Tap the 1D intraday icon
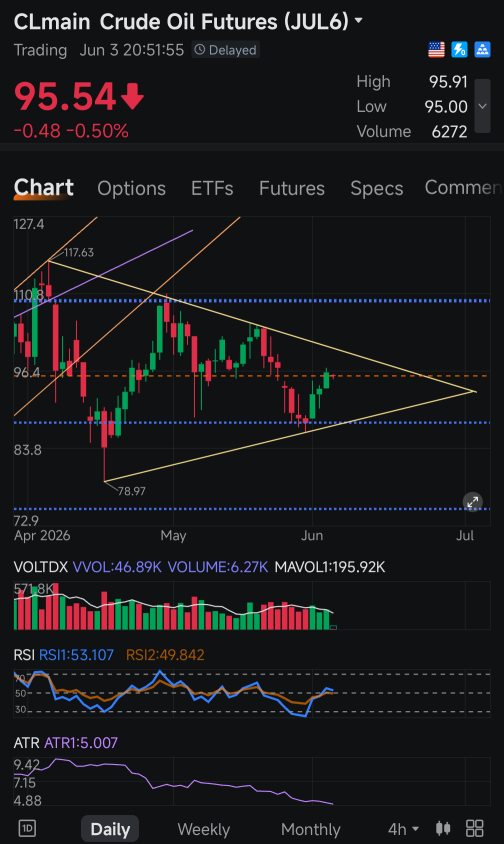 pos(27,828)
